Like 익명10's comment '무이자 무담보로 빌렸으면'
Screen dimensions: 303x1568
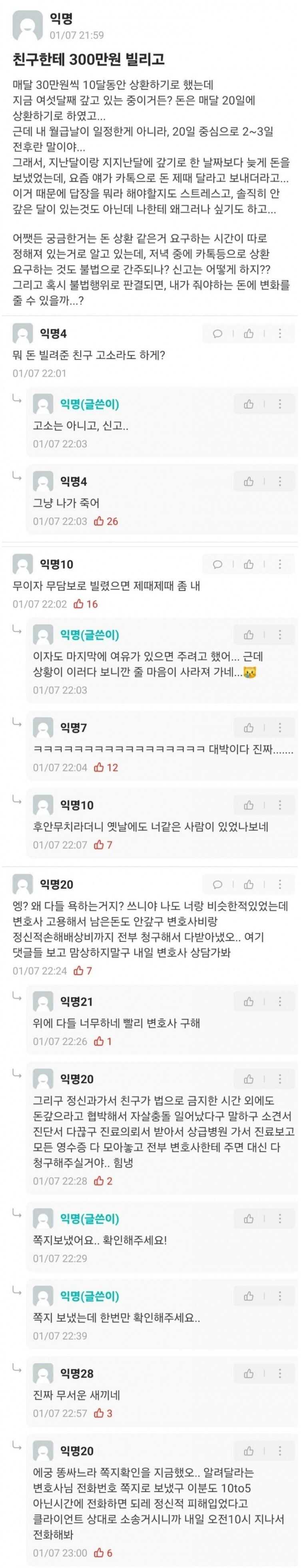(249, 564)
